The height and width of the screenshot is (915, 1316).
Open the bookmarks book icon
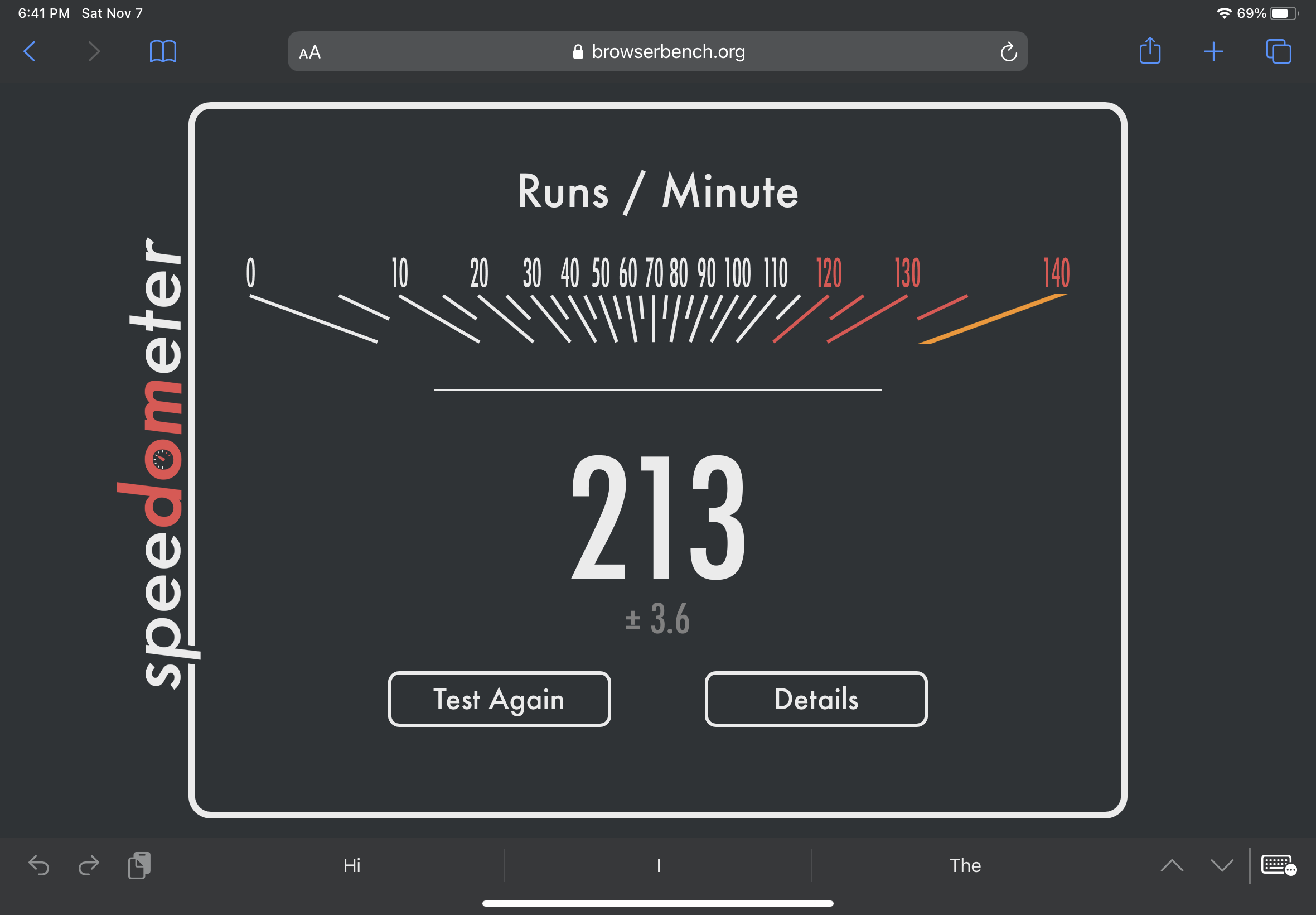tap(163, 51)
